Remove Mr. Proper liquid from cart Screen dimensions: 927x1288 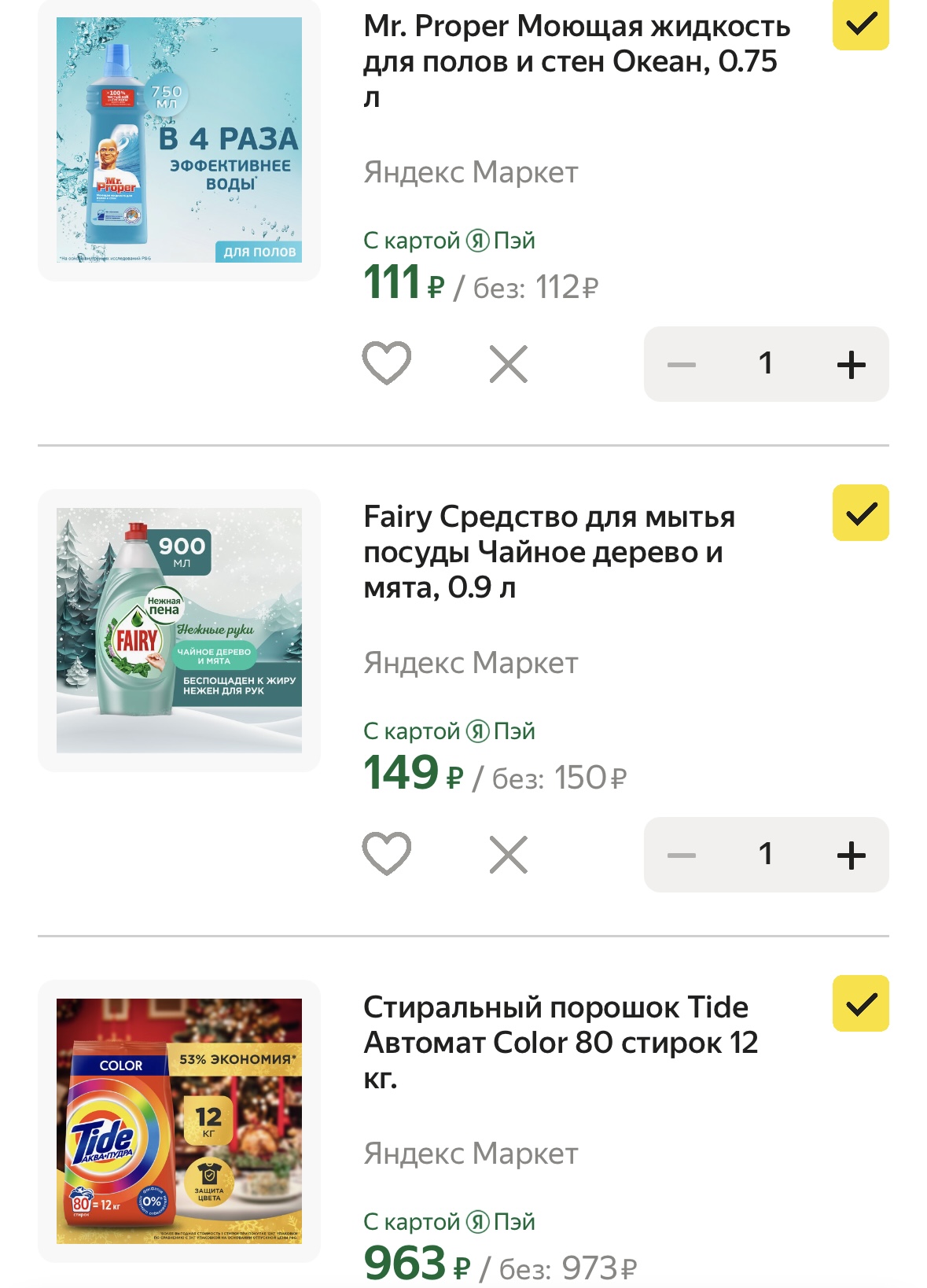pos(509,363)
